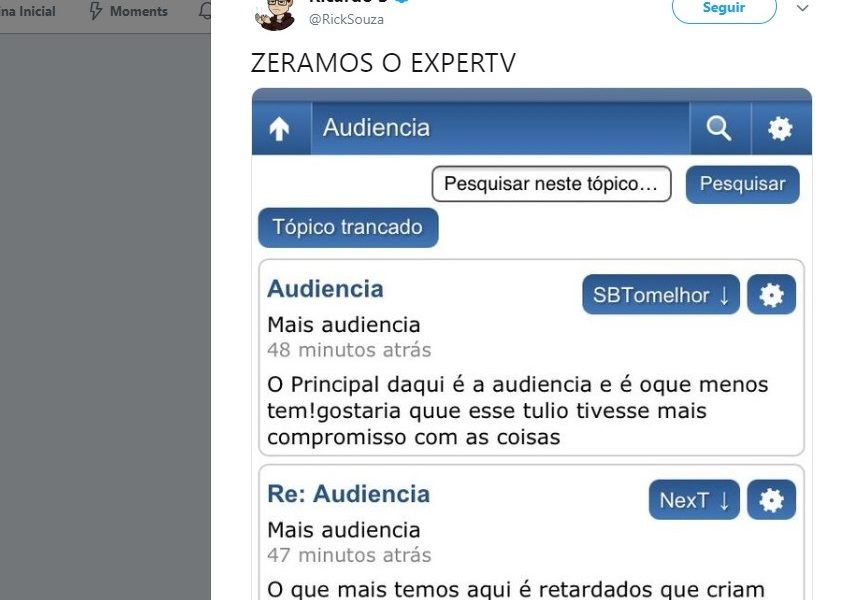This screenshot has width=847, height=600.
Task: Return to Página Inicial
Action: coord(27,12)
